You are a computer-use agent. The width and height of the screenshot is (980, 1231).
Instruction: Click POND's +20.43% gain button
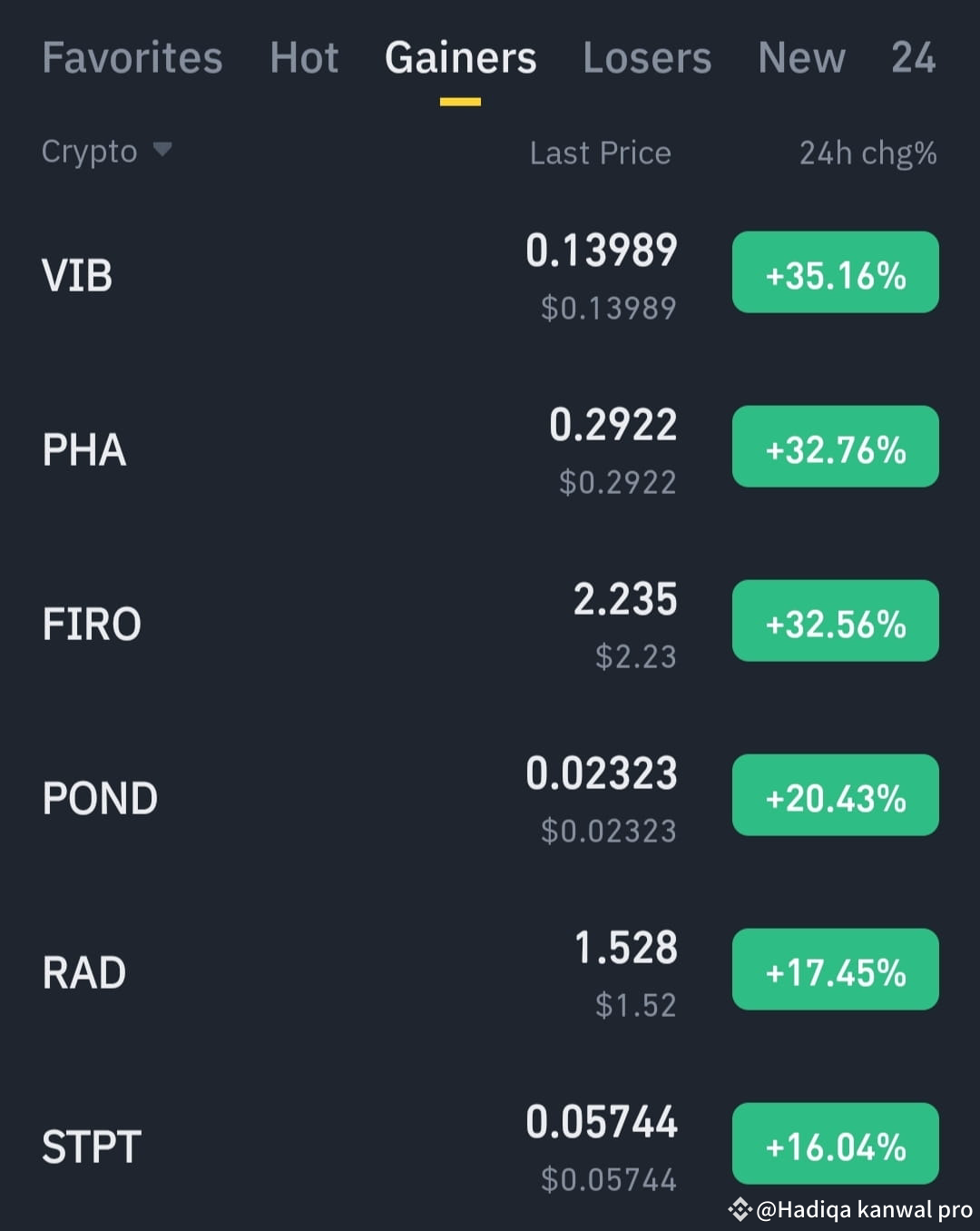click(x=835, y=795)
